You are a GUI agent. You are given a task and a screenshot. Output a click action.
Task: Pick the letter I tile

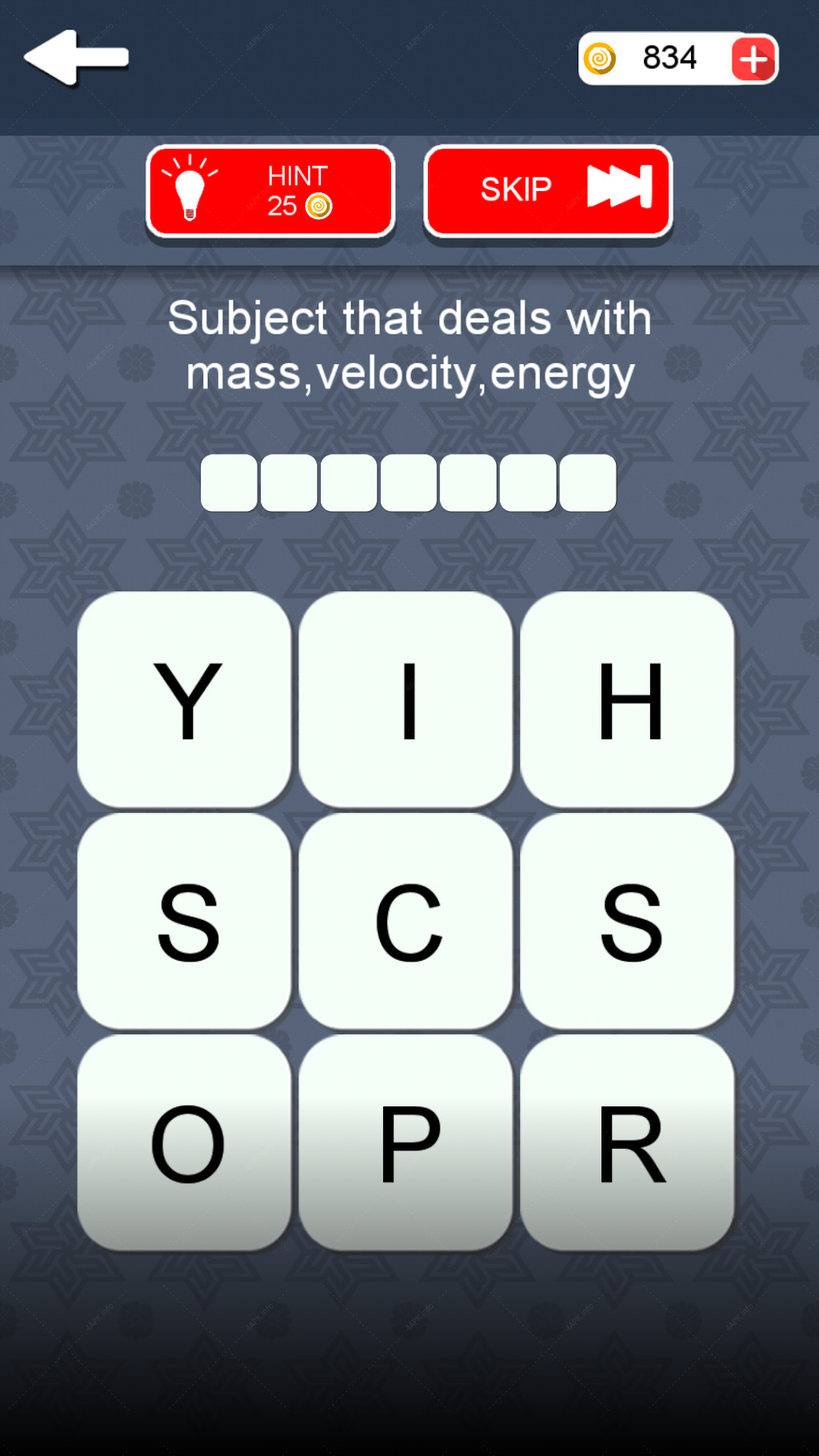pyautogui.click(x=406, y=699)
